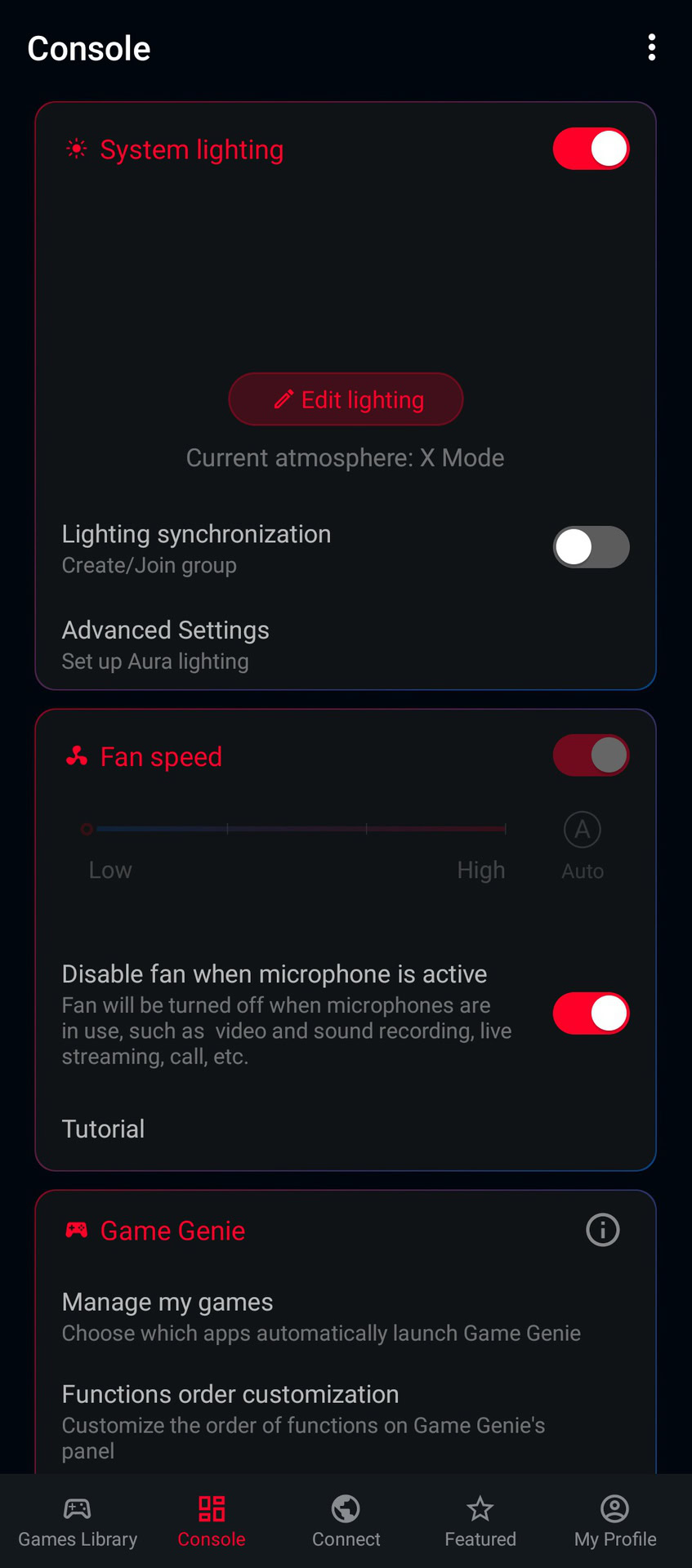Open the My Profile tab

tap(615, 1521)
